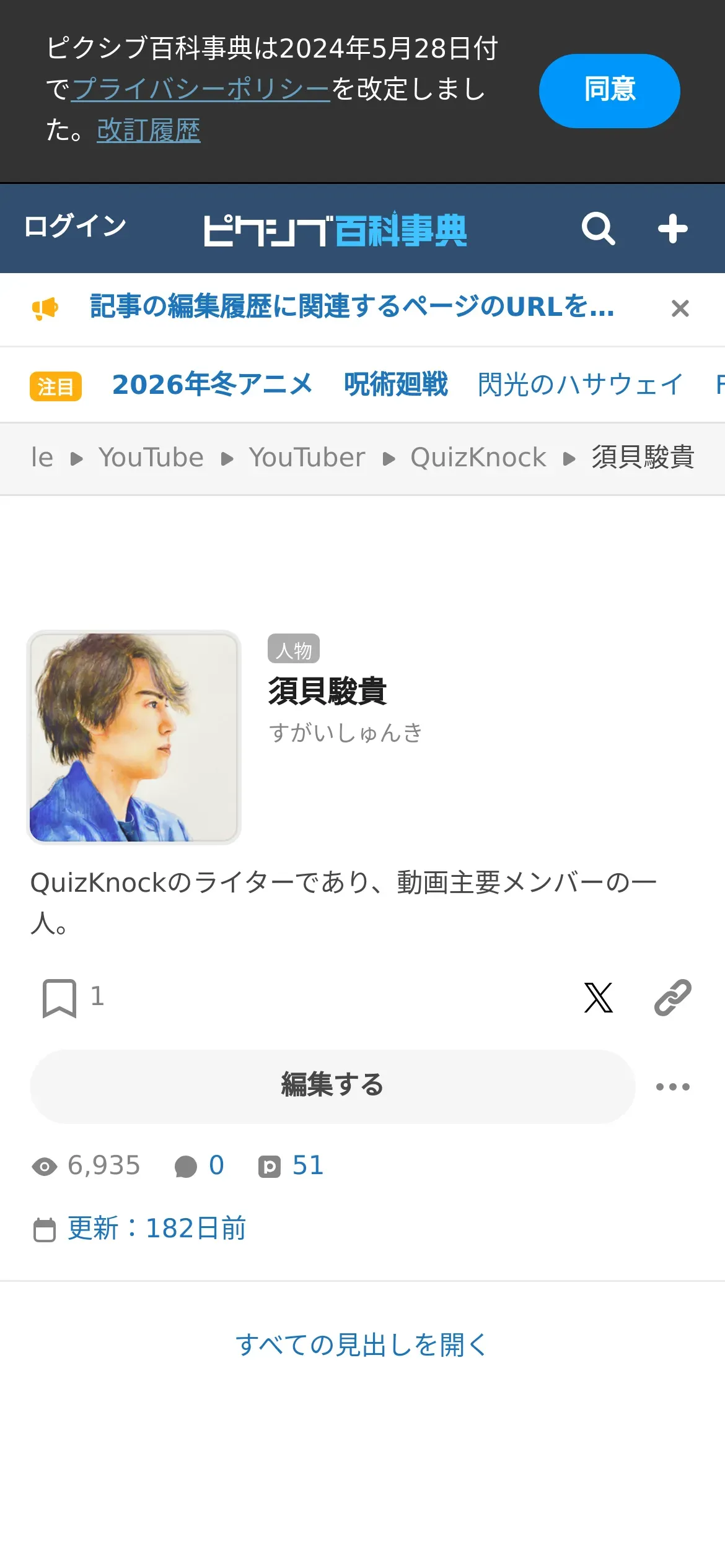Tap ログイン to sign in
The image size is (725, 1568).
(x=75, y=226)
